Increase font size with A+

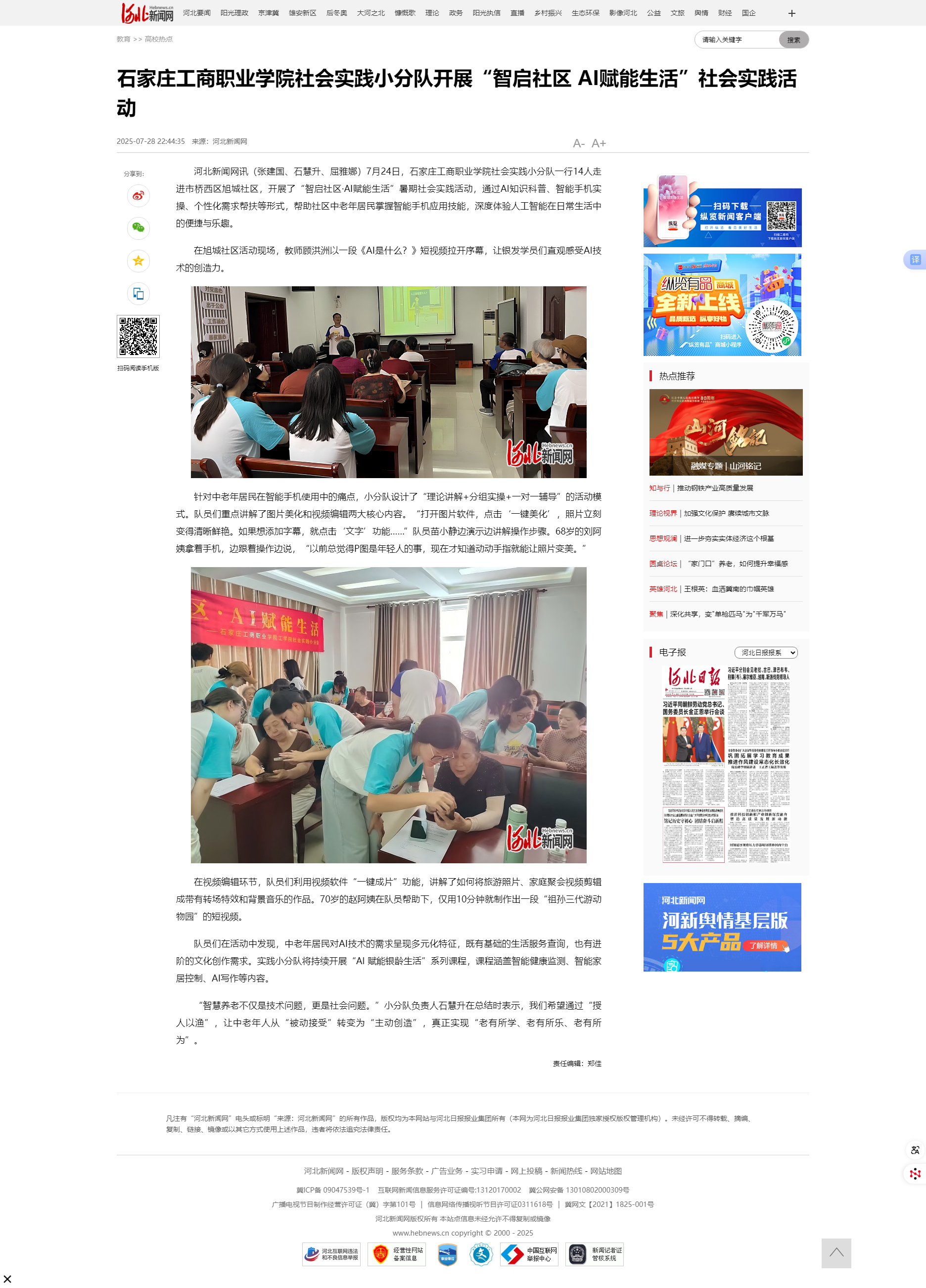click(599, 144)
